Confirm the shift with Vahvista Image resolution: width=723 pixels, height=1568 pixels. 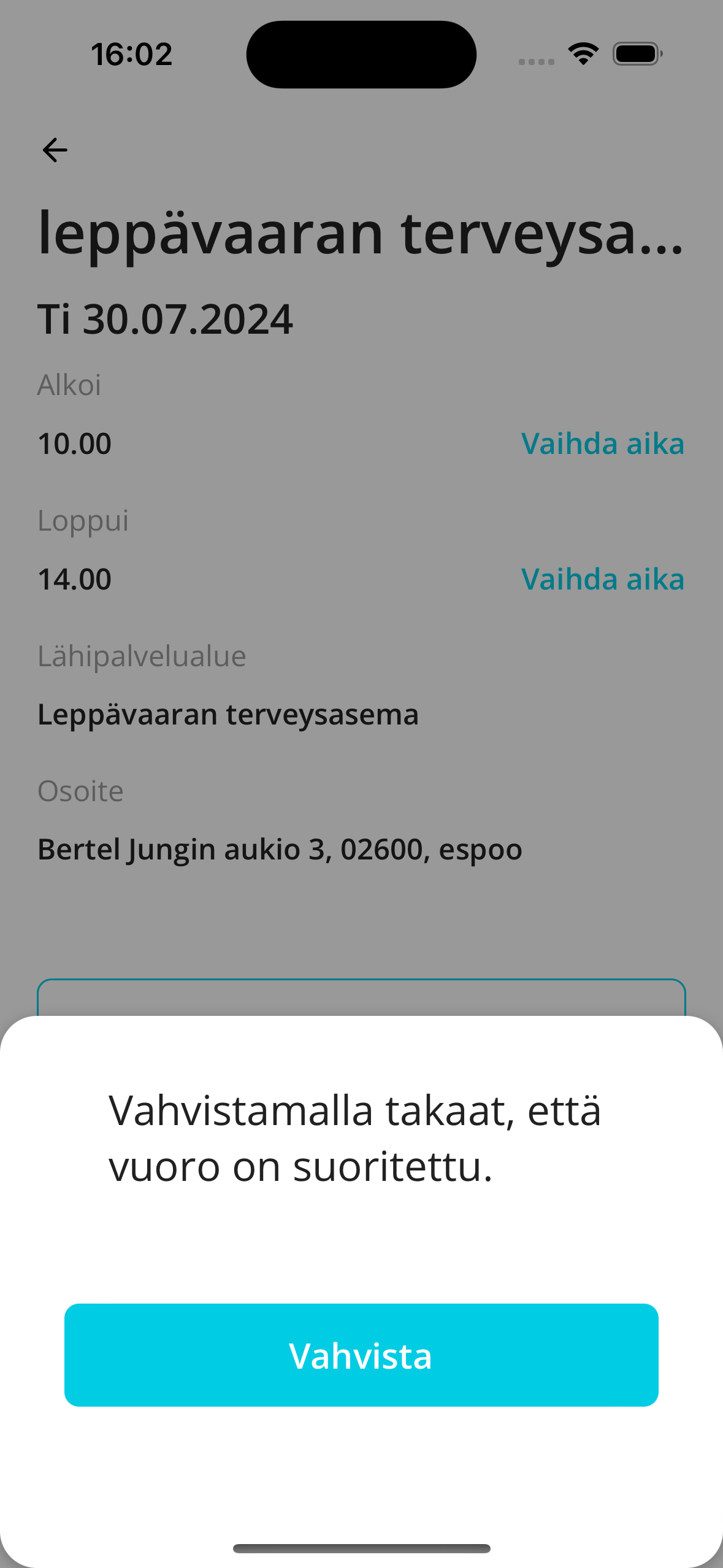(361, 1355)
